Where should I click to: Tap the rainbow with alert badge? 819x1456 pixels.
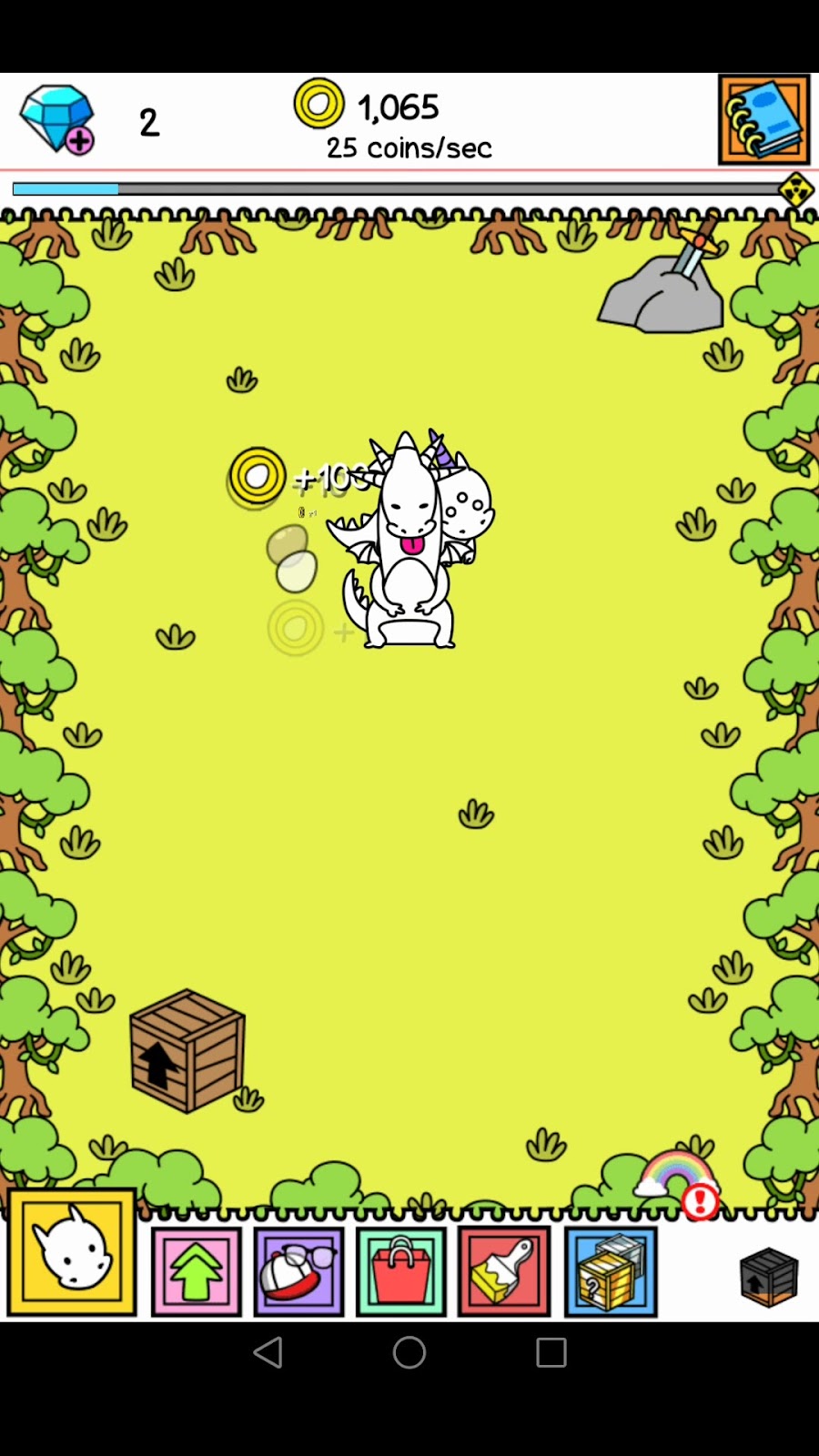coord(678,1177)
